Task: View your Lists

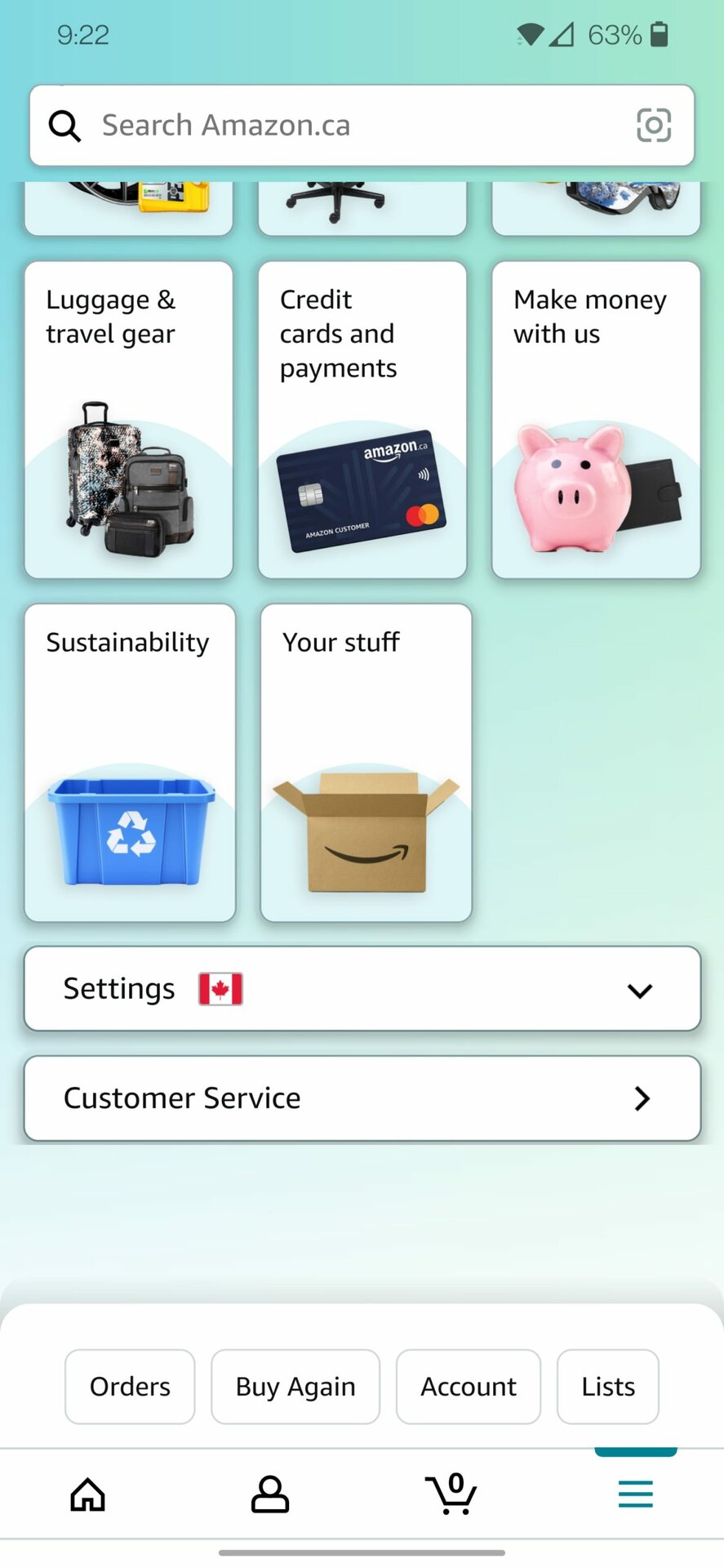Action: 608,1387
